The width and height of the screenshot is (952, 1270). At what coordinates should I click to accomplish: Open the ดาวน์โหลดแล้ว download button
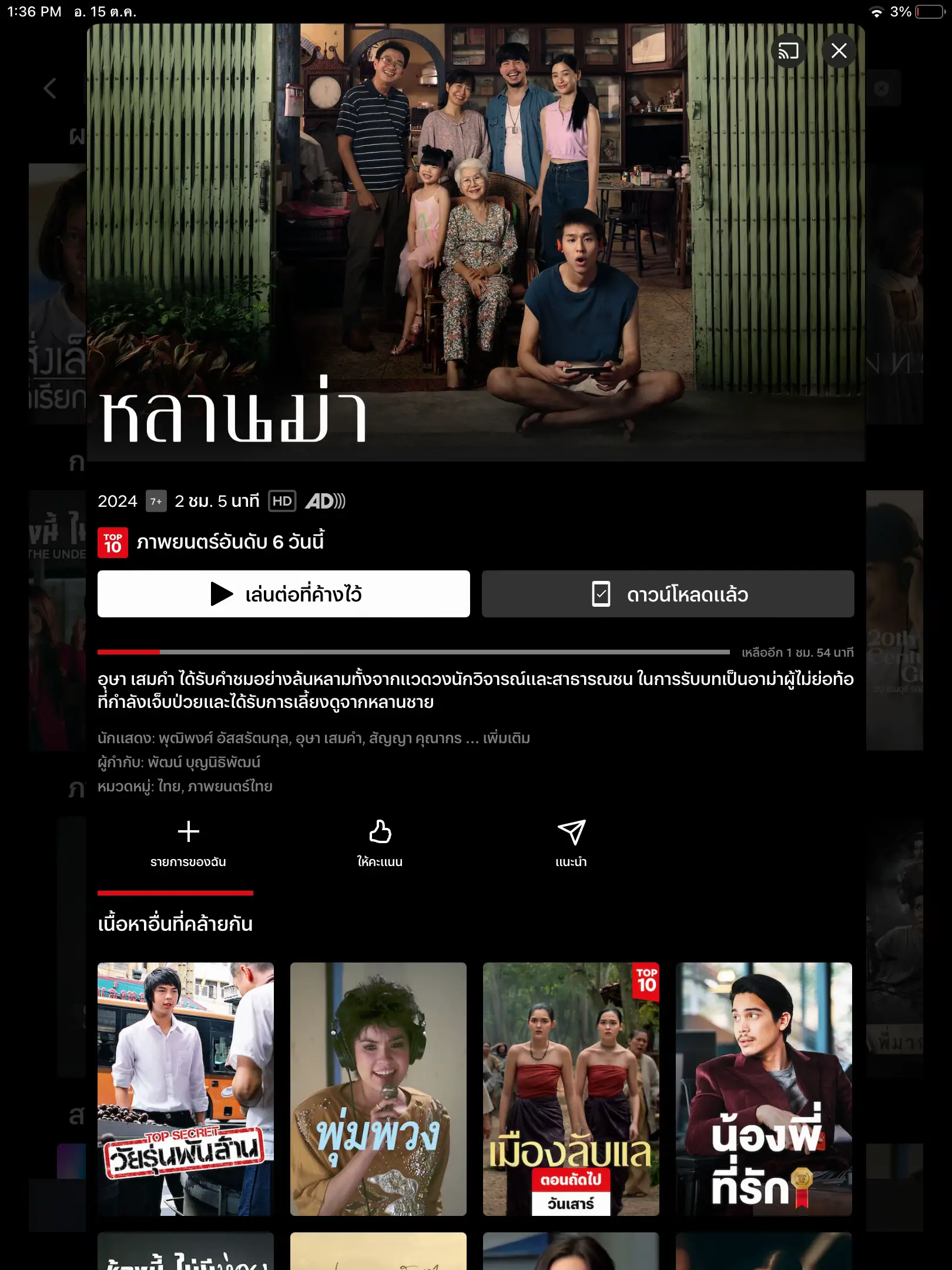pos(668,594)
